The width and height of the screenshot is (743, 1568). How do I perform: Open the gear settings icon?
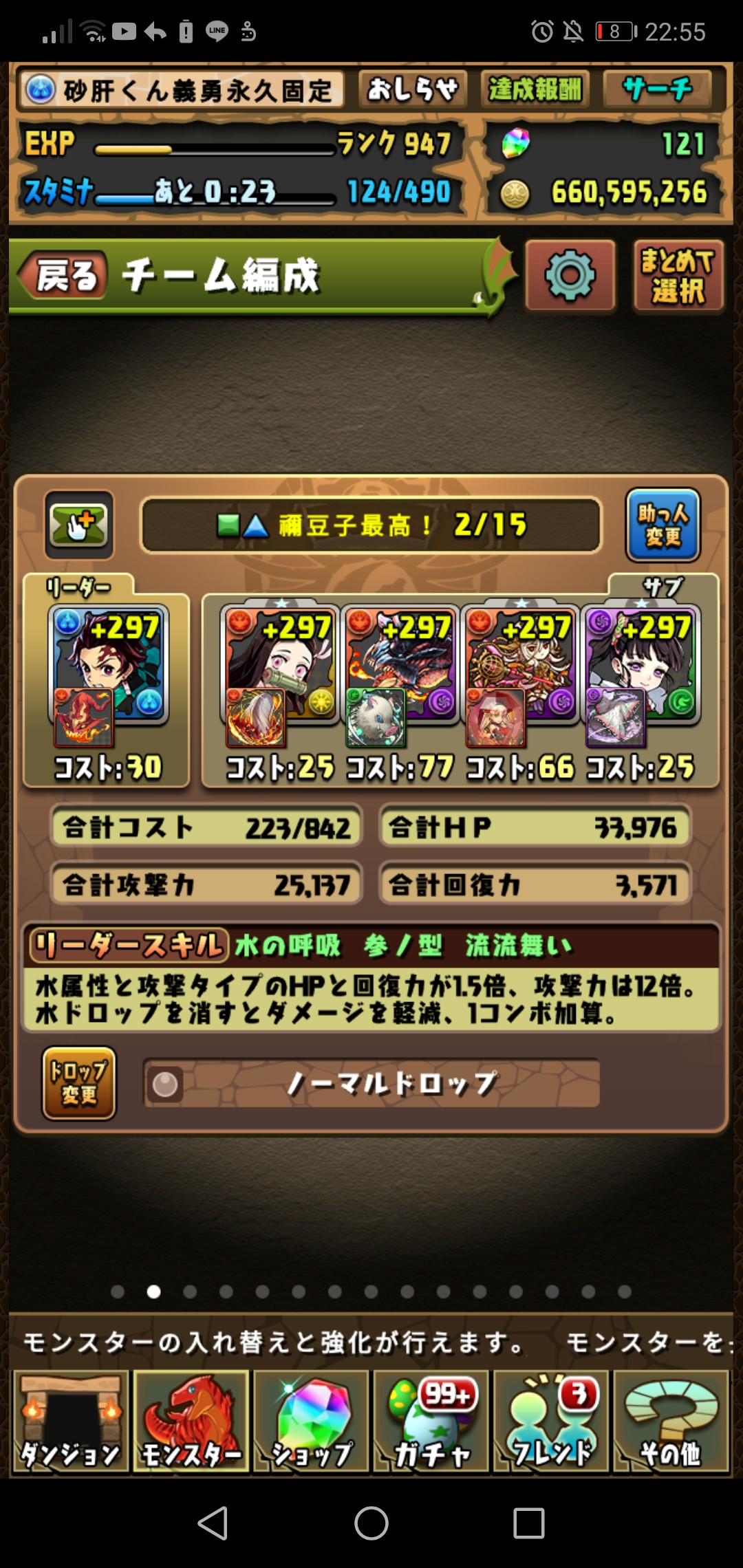click(570, 276)
